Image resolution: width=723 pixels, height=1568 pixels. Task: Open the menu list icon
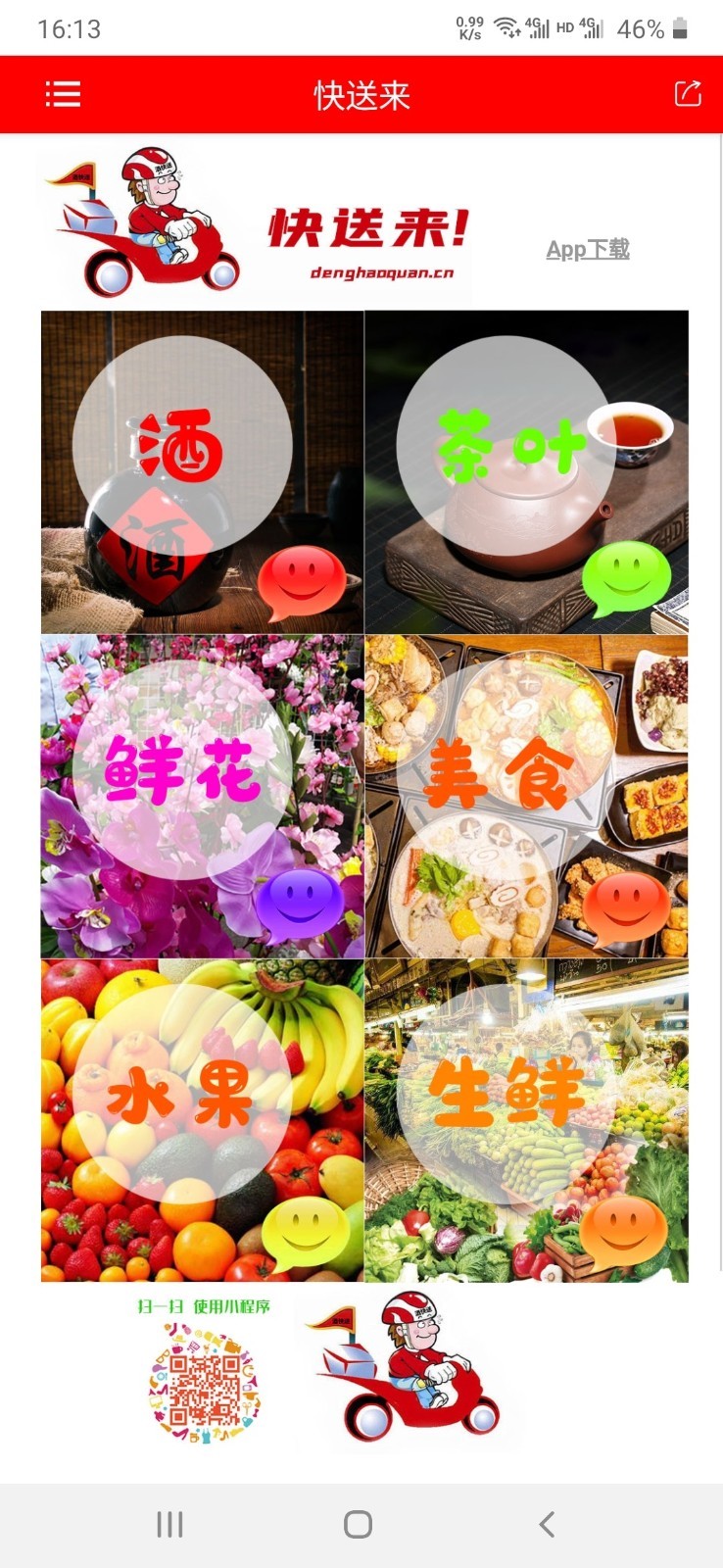click(x=63, y=94)
